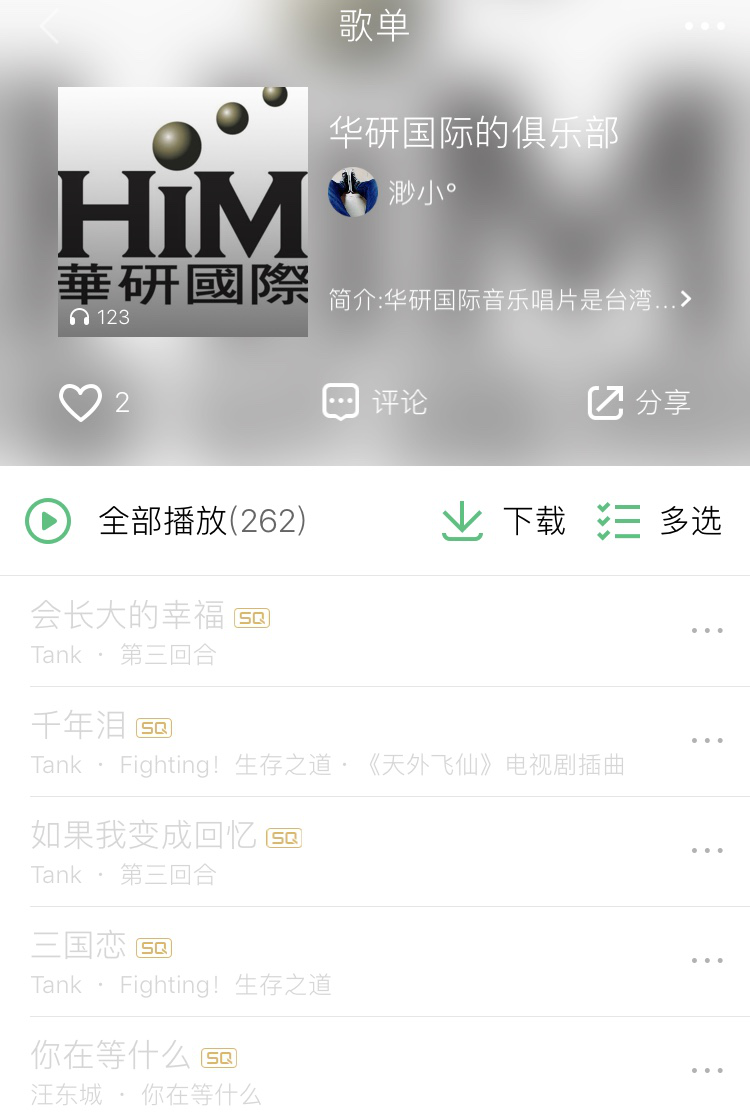Expand the 简介 playlist description

pos(510,299)
